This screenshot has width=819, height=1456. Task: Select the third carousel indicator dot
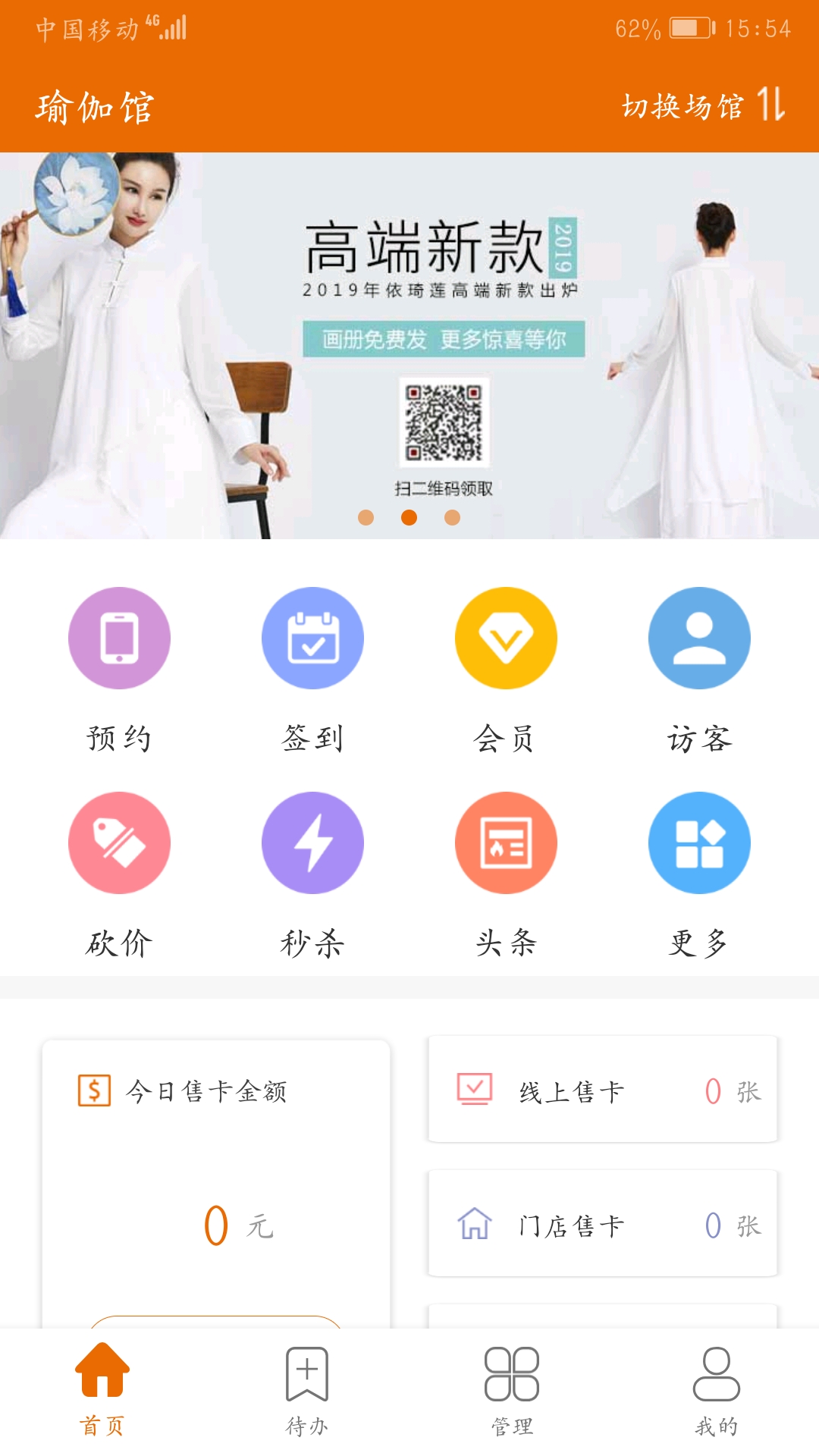pyautogui.click(x=452, y=519)
